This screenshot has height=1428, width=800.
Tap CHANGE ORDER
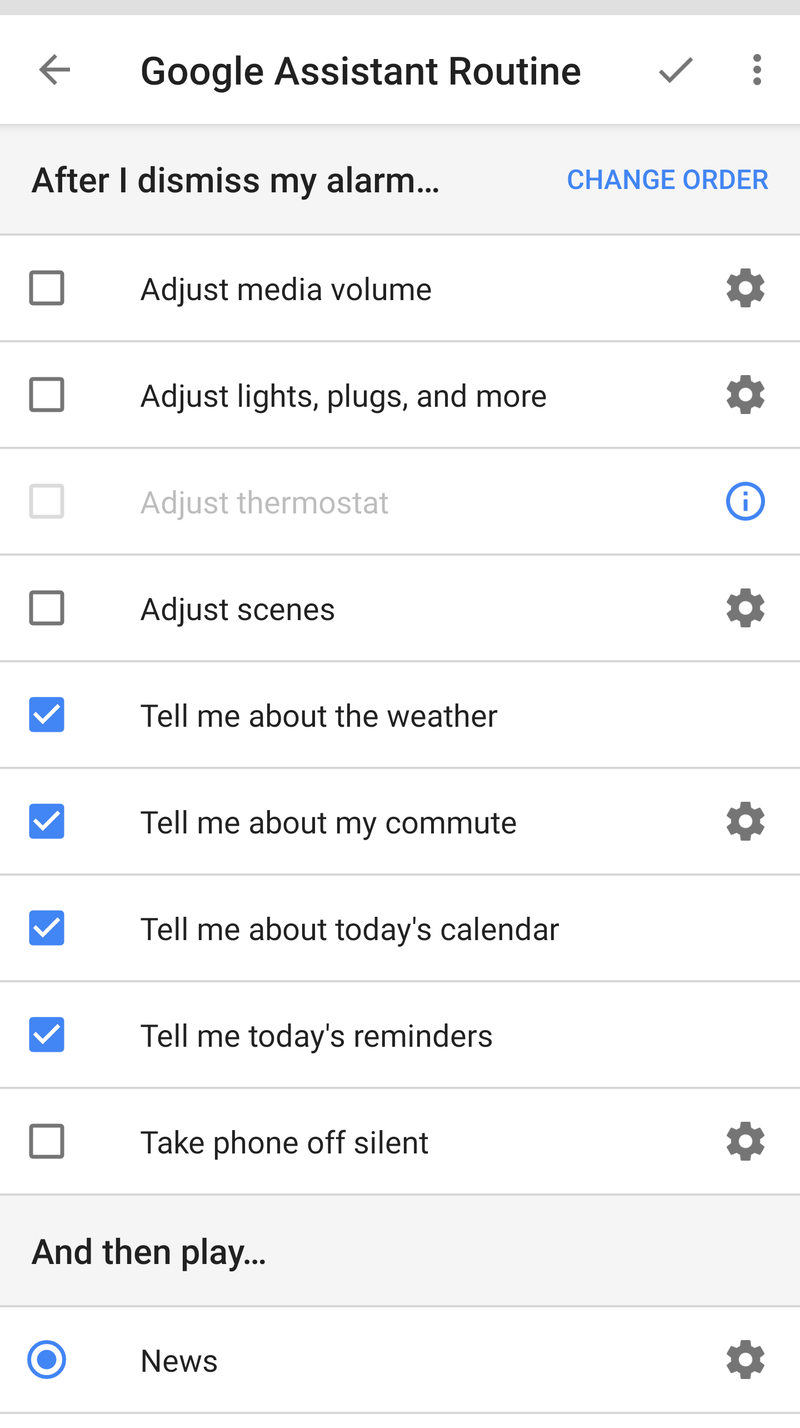coord(667,180)
